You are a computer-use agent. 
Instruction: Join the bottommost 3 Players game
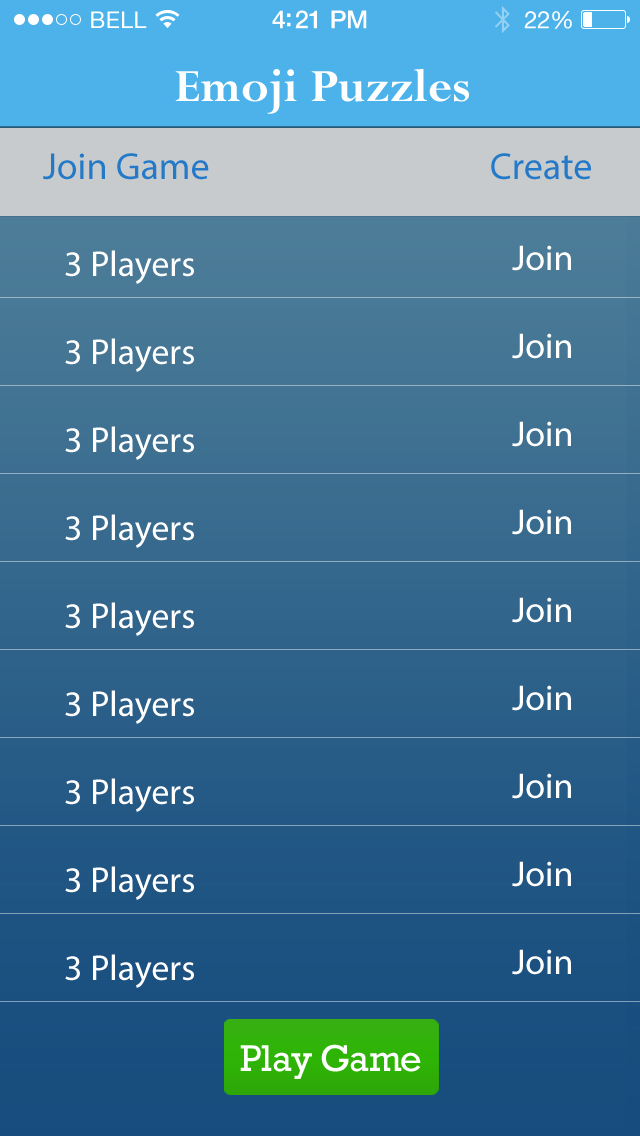(542, 963)
